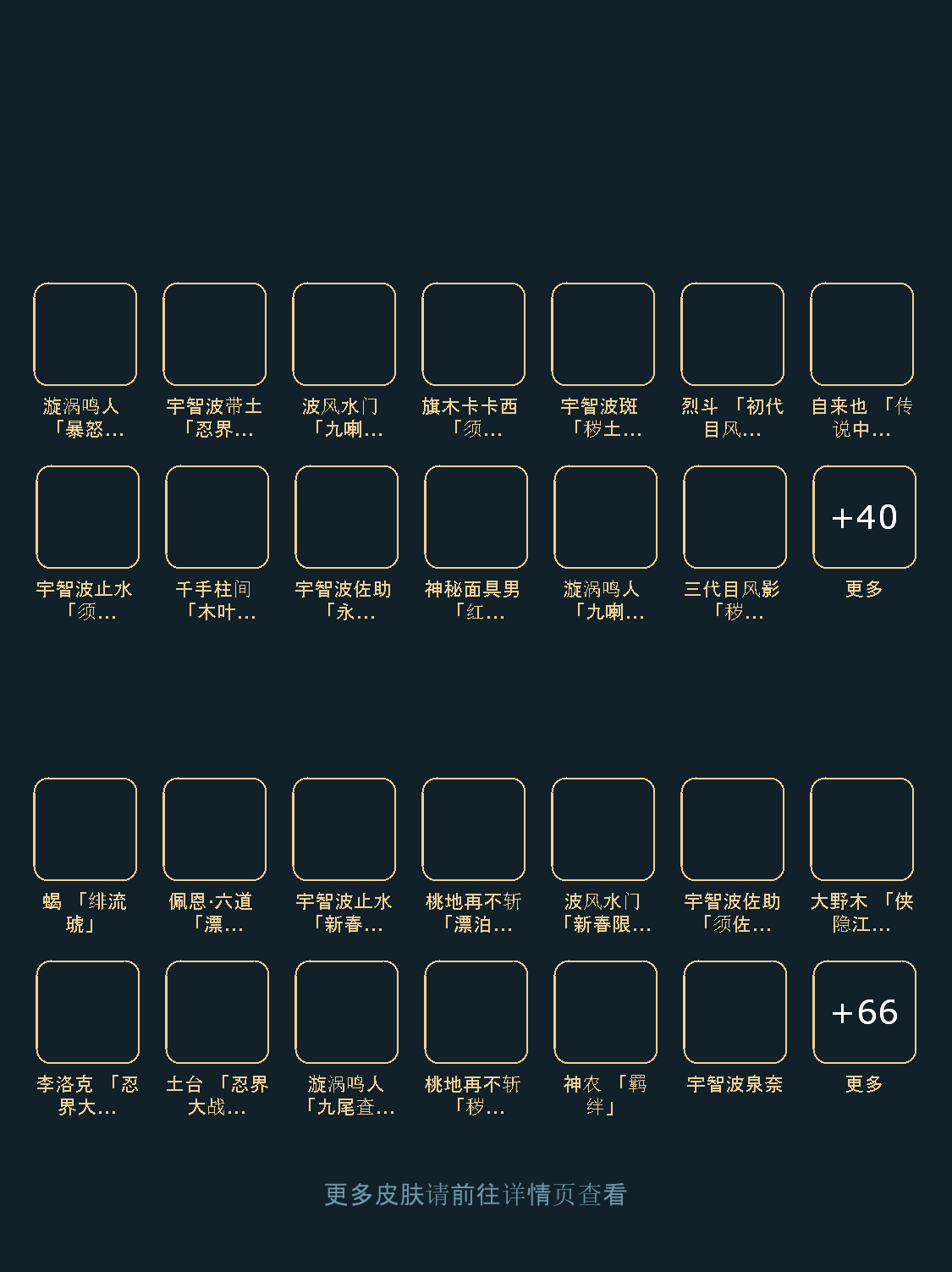Open the +40 更多 tile
The height and width of the screenshot is (1272, 952).
coord(864,517)
